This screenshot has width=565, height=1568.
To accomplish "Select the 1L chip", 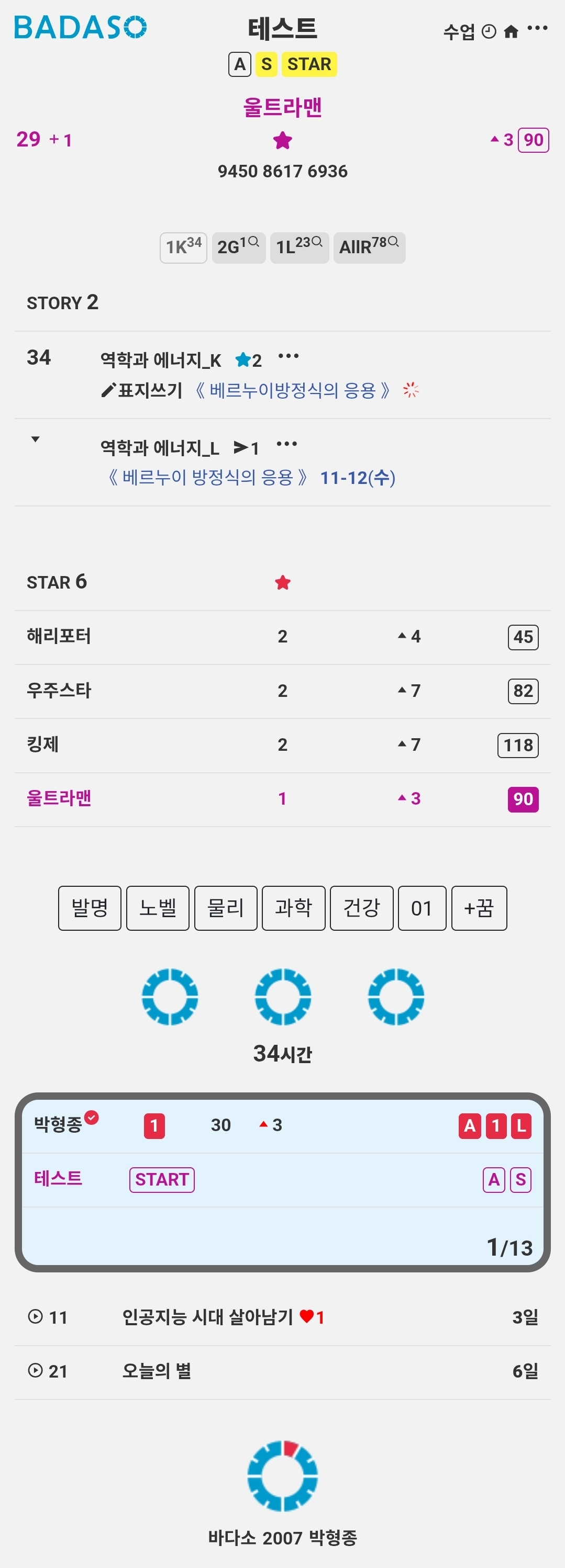I will [300, 247].
